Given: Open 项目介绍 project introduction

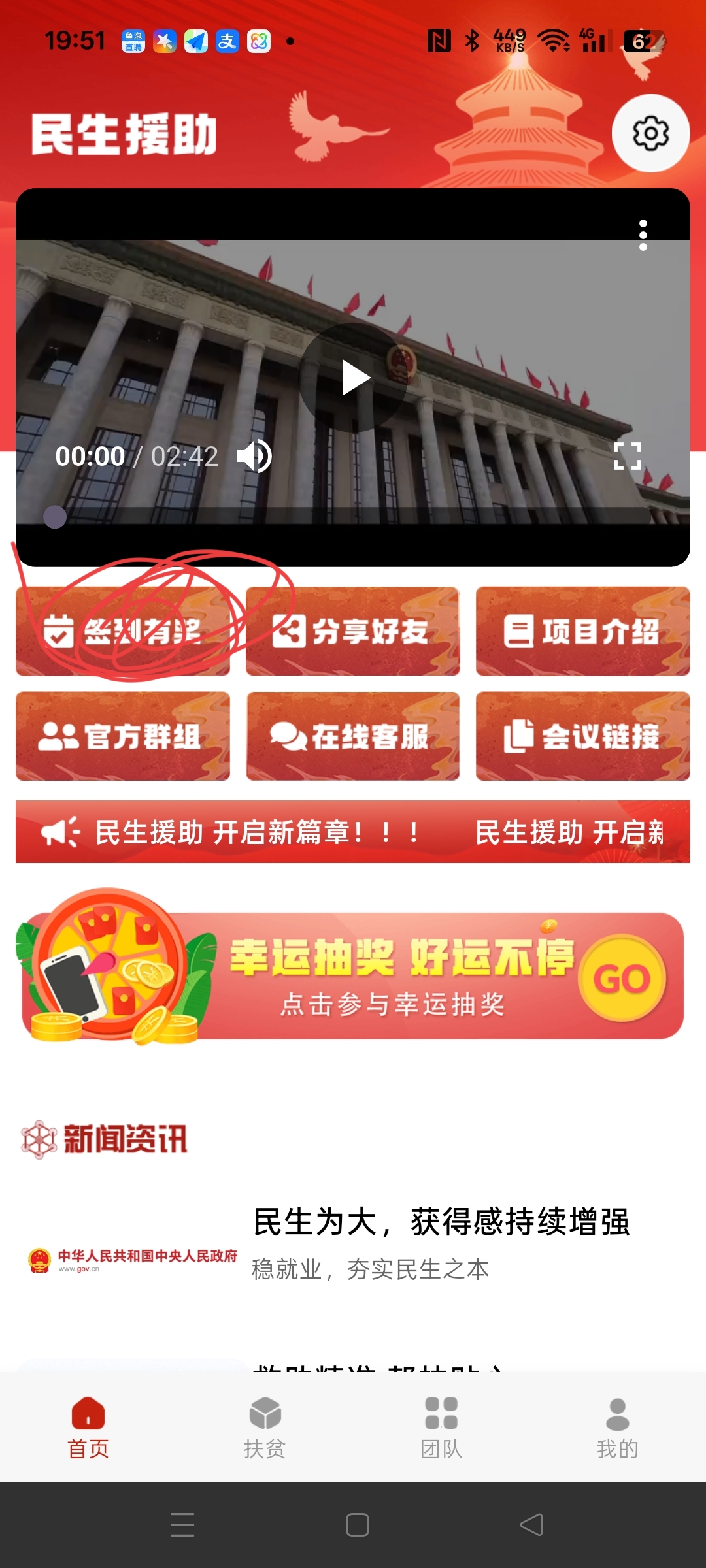Looking at the screenshot, I should [582, 631].
